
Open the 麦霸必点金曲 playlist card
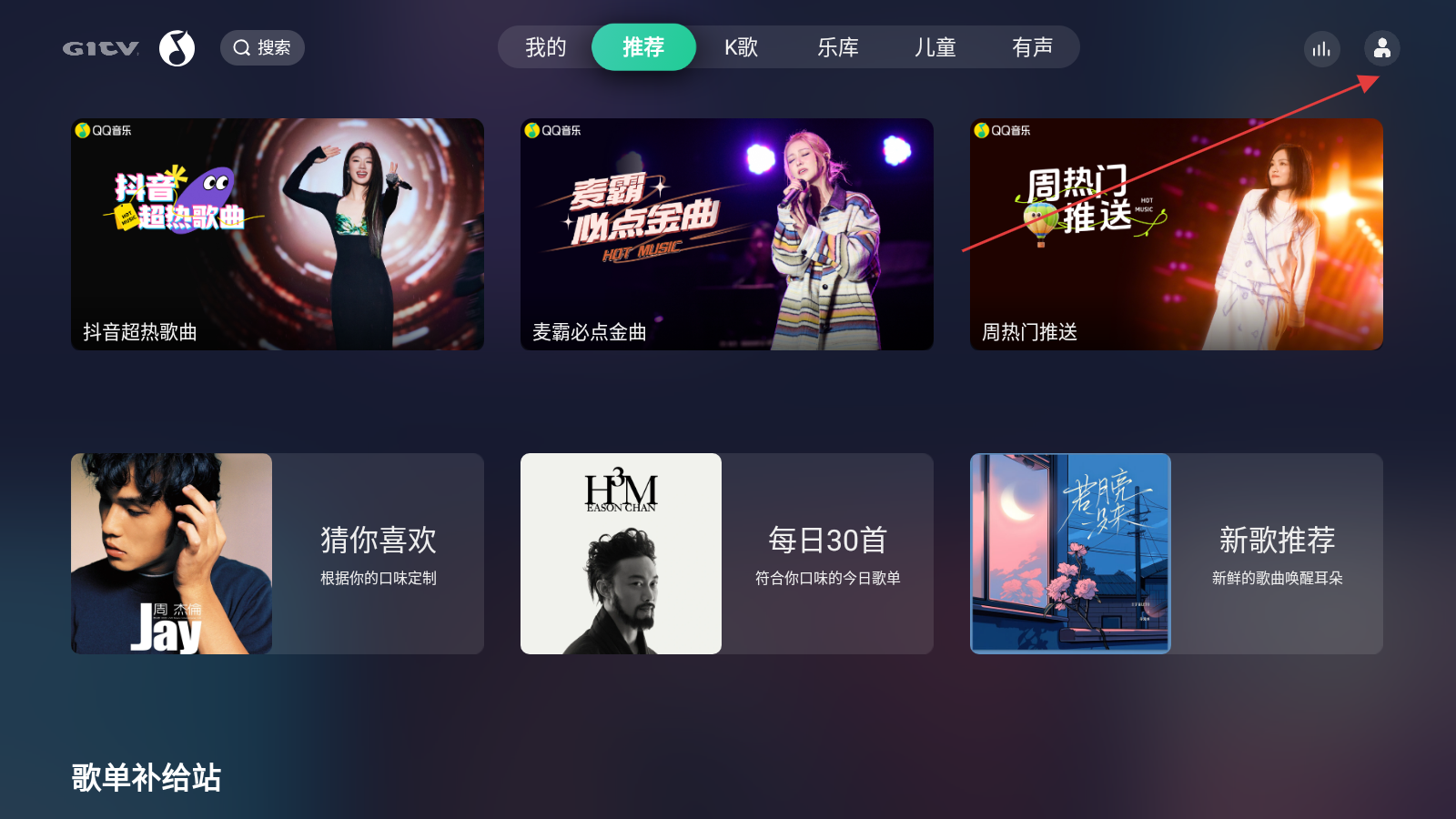click(x=726, y=234)
